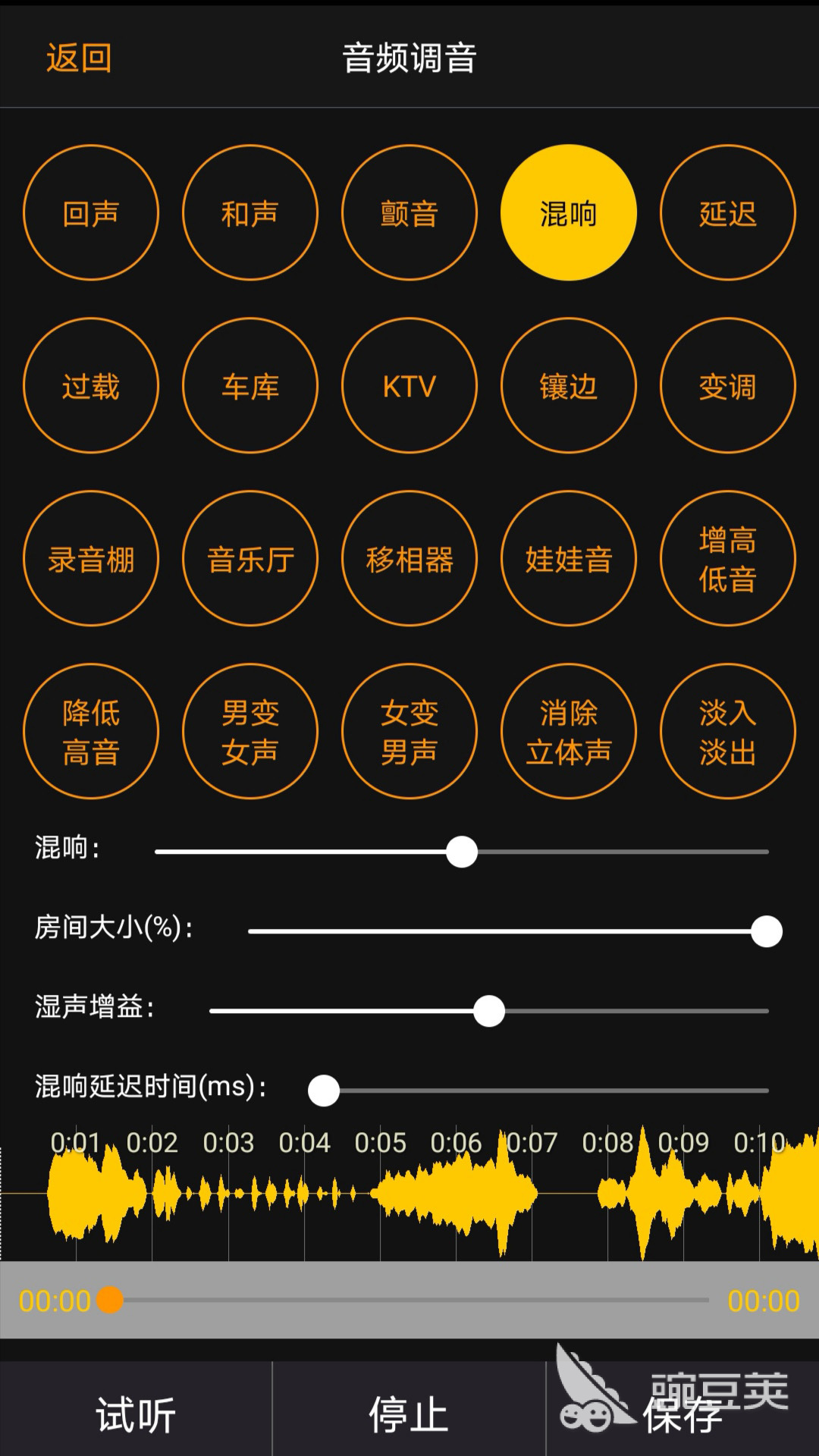
Task: Choose the 车库 preset
Action: click(250, 385)
